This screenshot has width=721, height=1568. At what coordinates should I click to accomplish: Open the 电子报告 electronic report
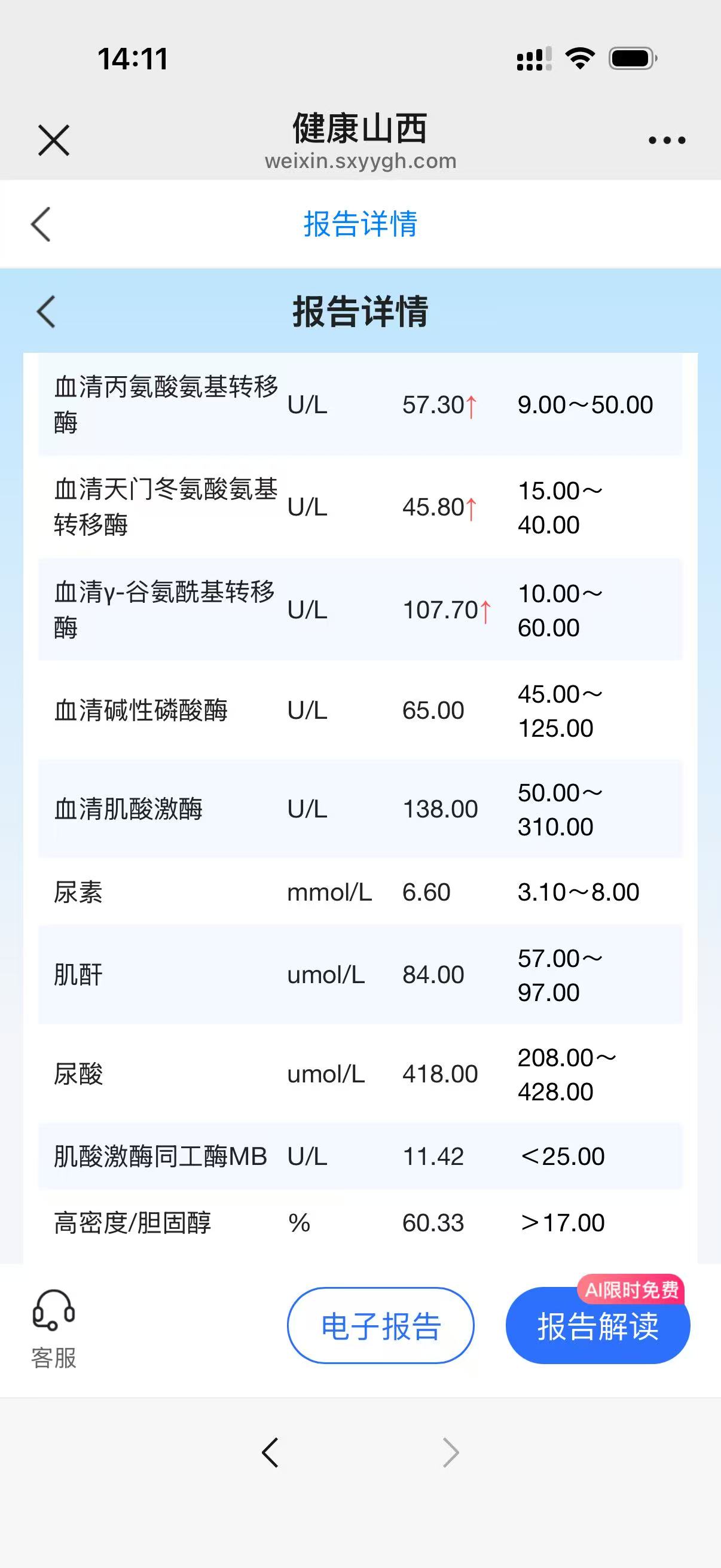[380, 1325]
